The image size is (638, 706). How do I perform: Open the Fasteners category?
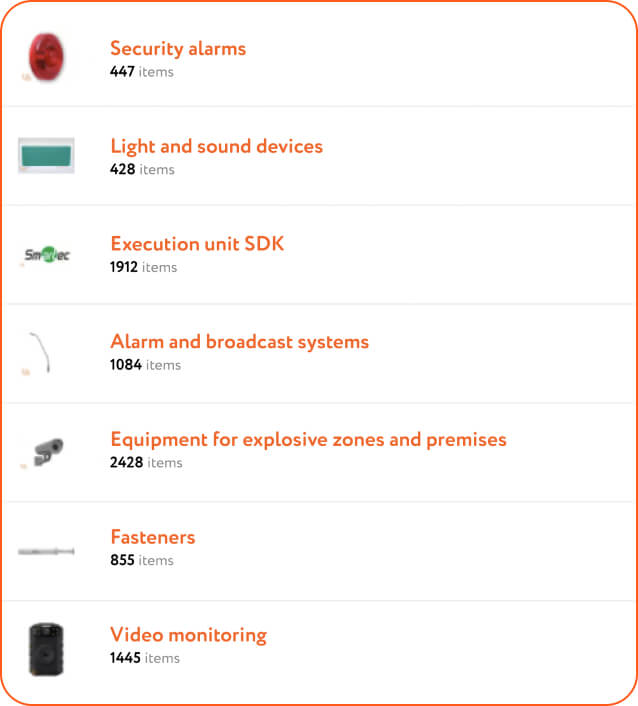pos(153,538)
